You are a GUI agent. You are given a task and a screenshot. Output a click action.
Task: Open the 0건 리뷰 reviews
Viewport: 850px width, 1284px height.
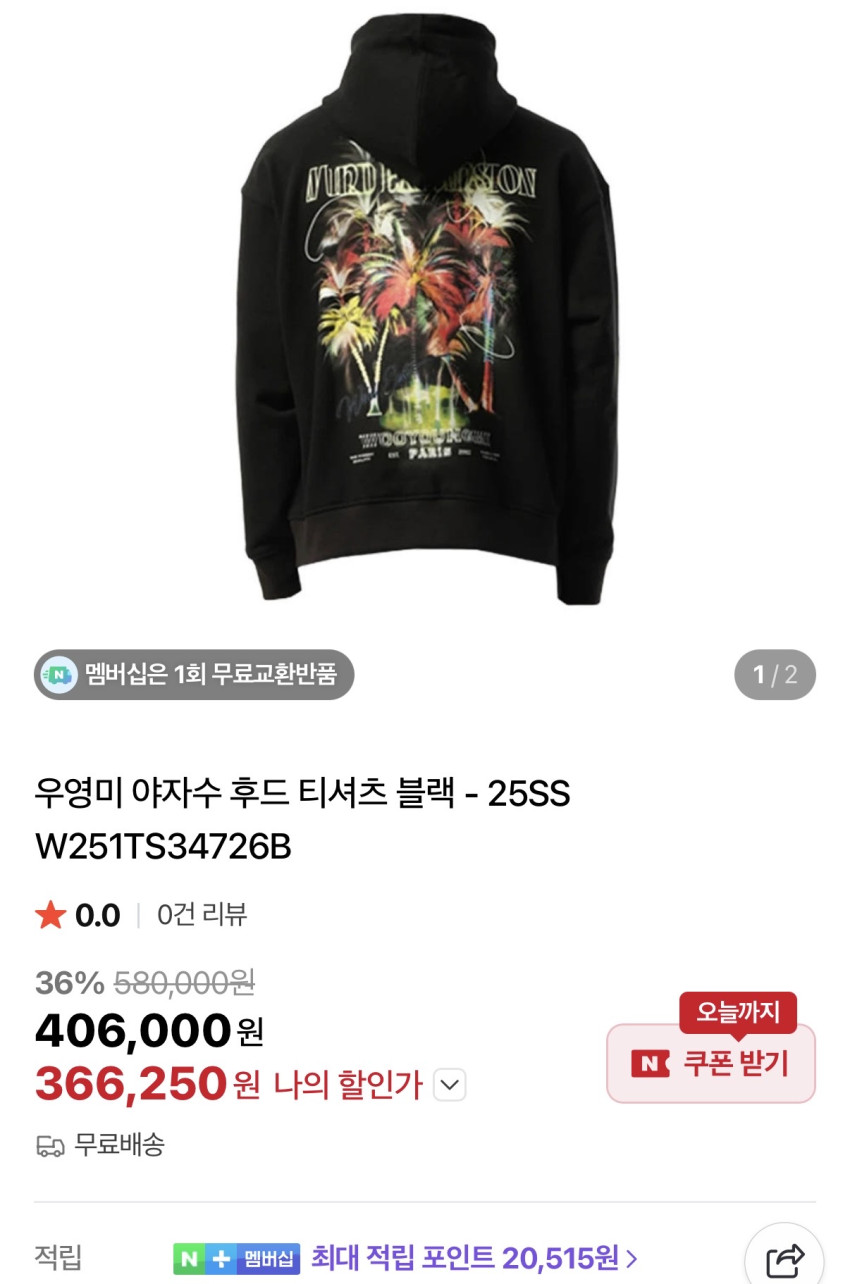coord(202,914)
